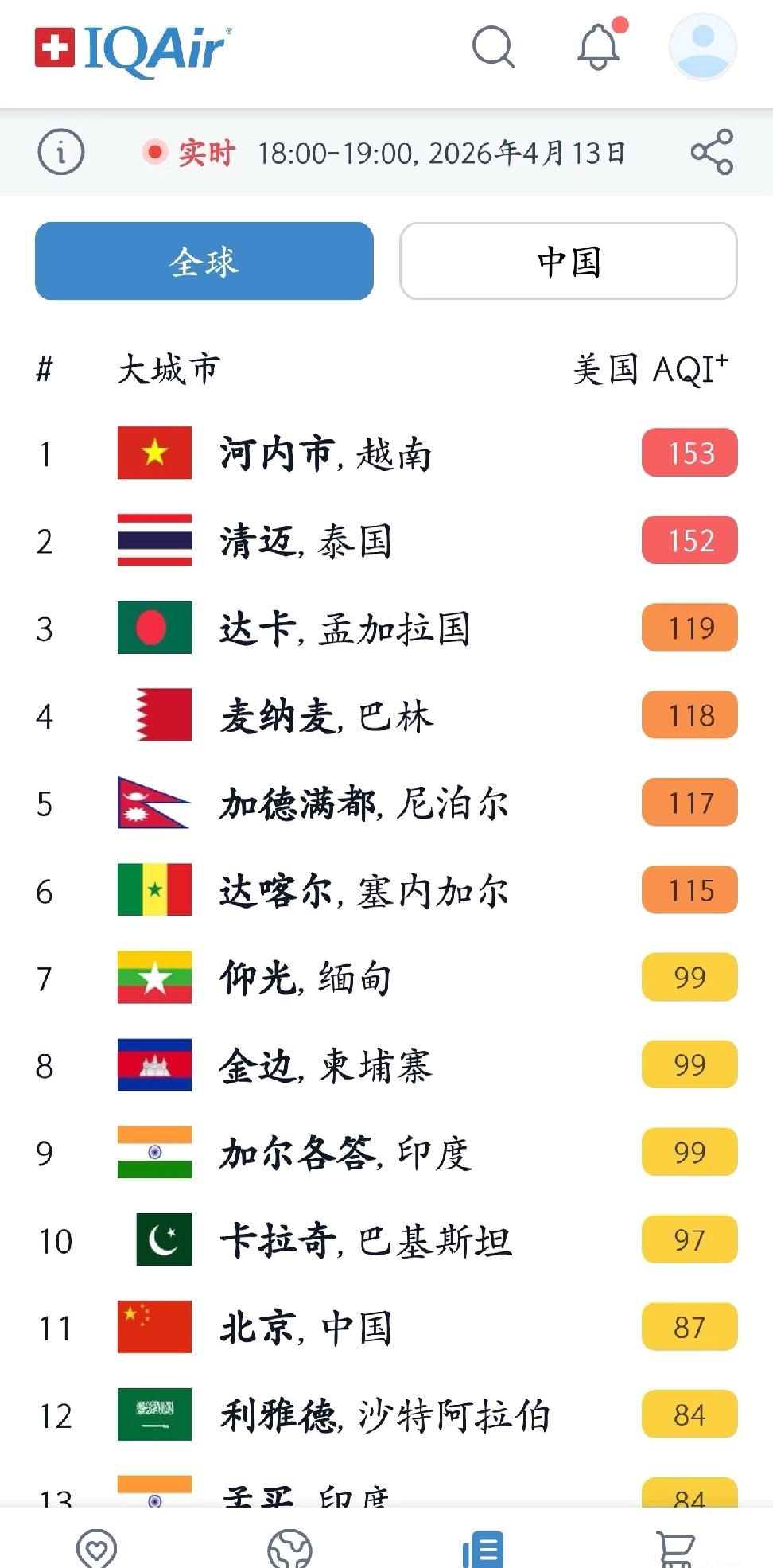Image resolution: width=773 pixels, height=1568 pixels.
Task: Open the globe map tab
Action: pos(289,1547)
